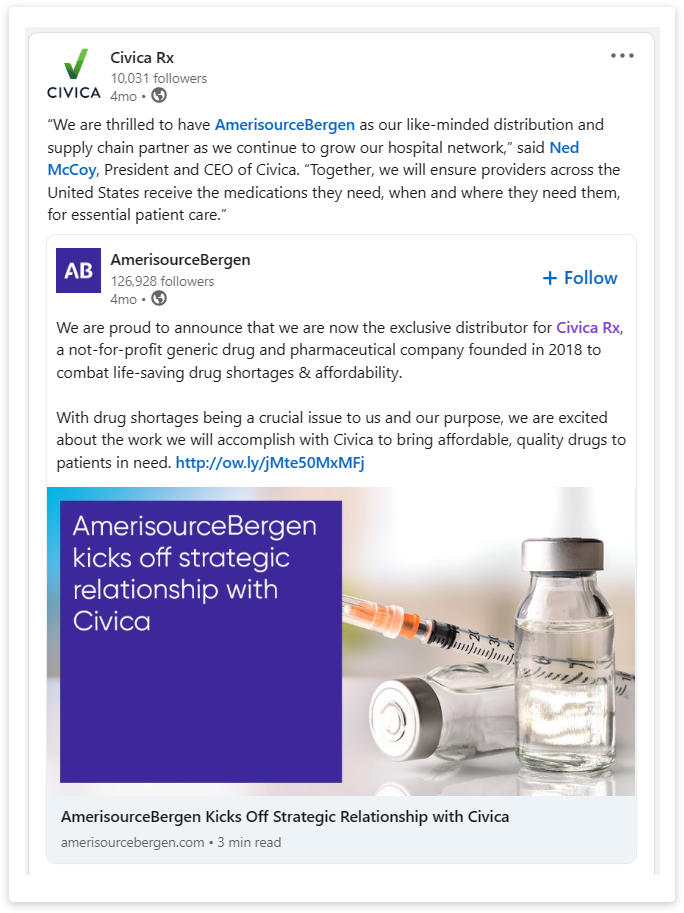Tap the AmerisourceBergen mention link
This screenshot has width=684, height=913.
284,125
